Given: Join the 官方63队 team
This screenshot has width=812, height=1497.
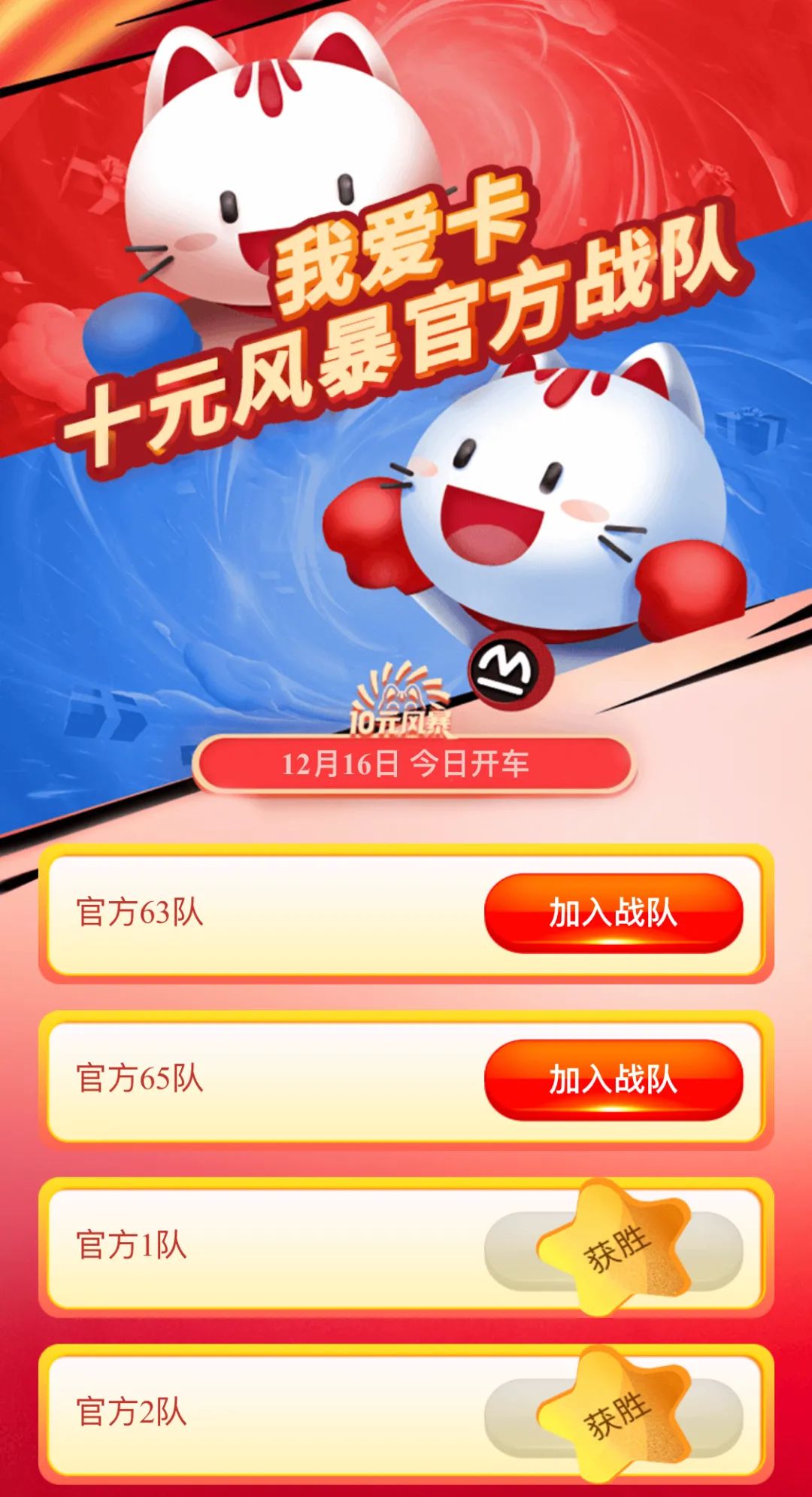Looking at the screenshot, I should 615,911.
